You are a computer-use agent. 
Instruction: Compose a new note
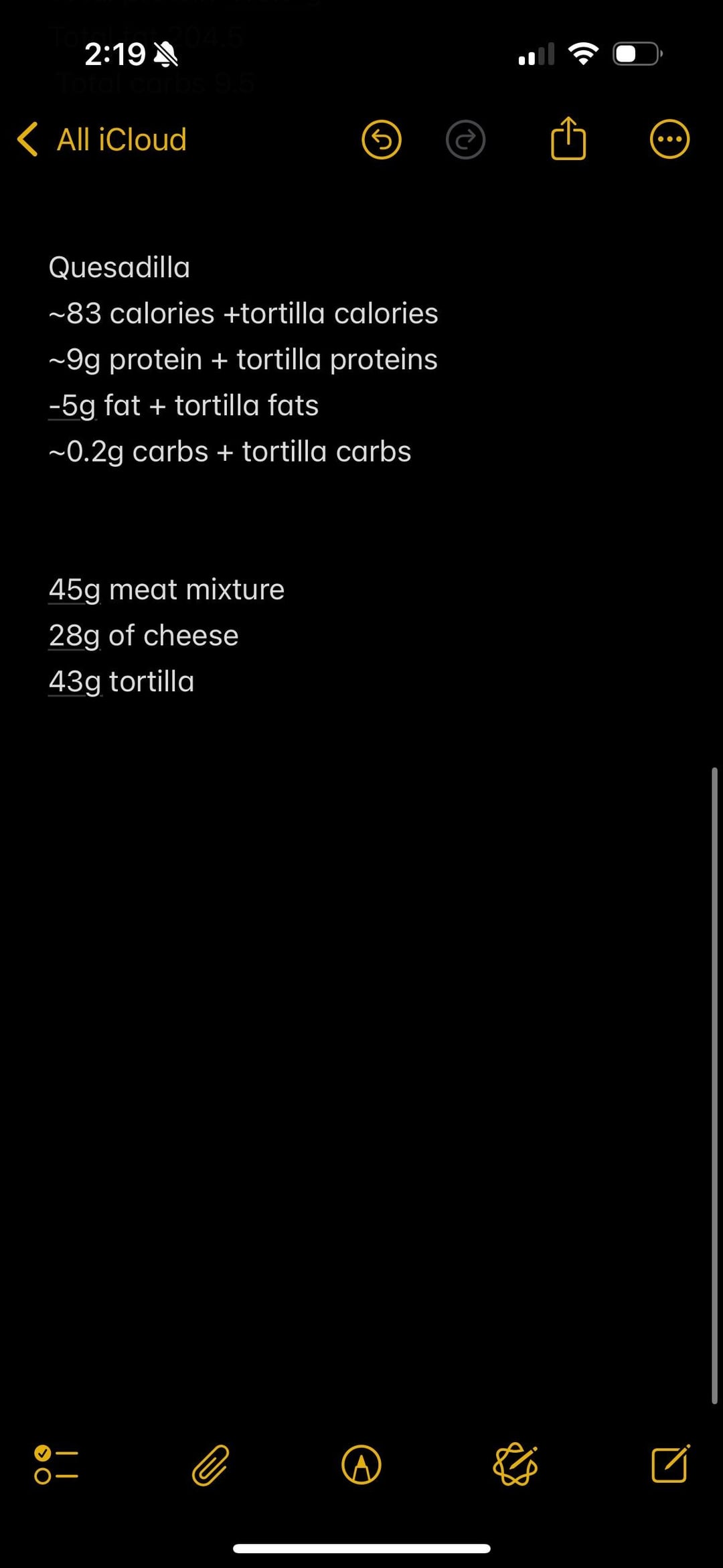[x=670, y=1464]
